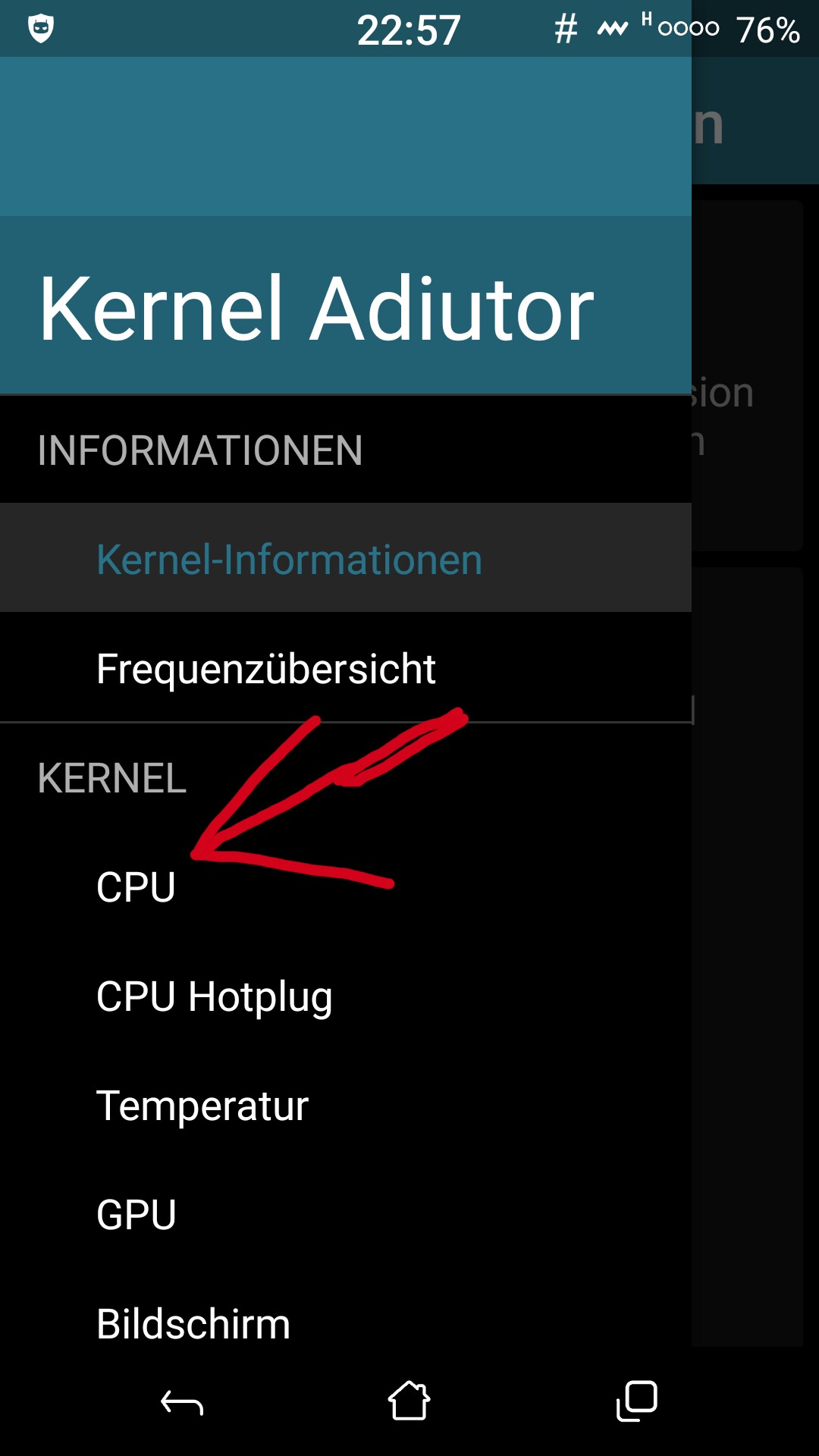Screen dimensions: 819x1456
Task: Open Kernel-Informationen in the drawer
Action: (346, 558)
